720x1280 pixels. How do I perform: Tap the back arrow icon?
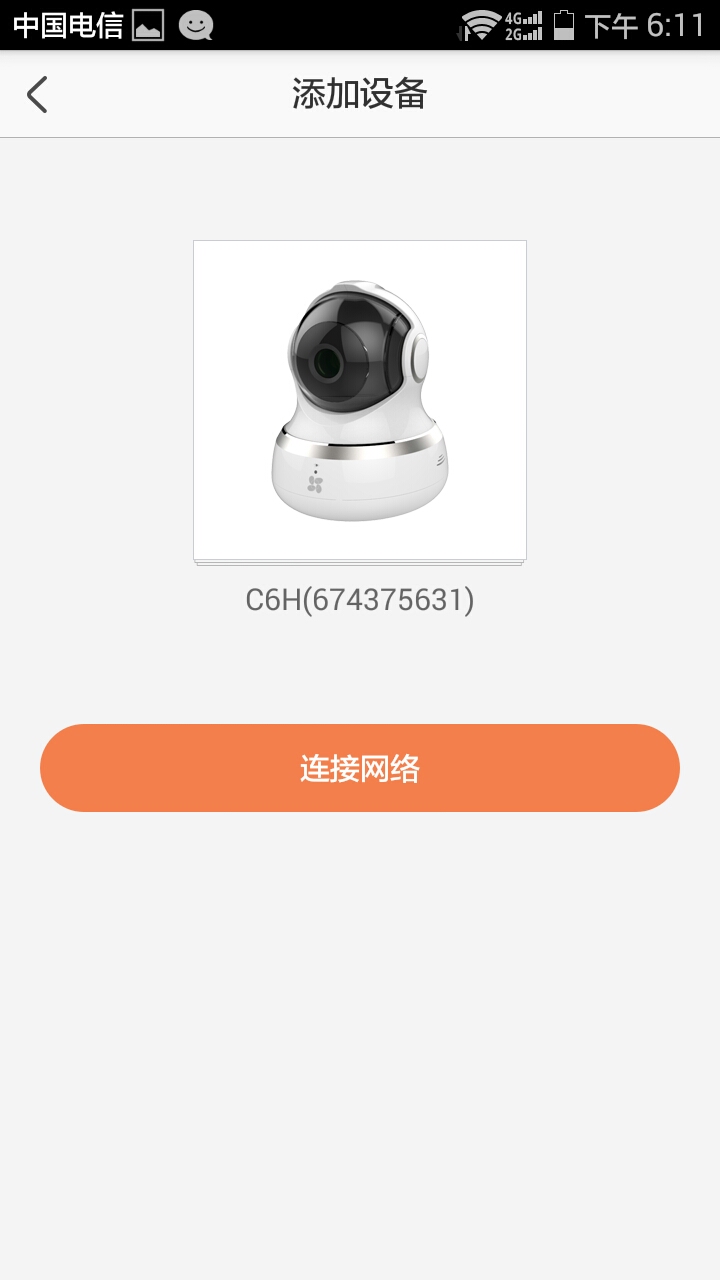coord(38,94)
